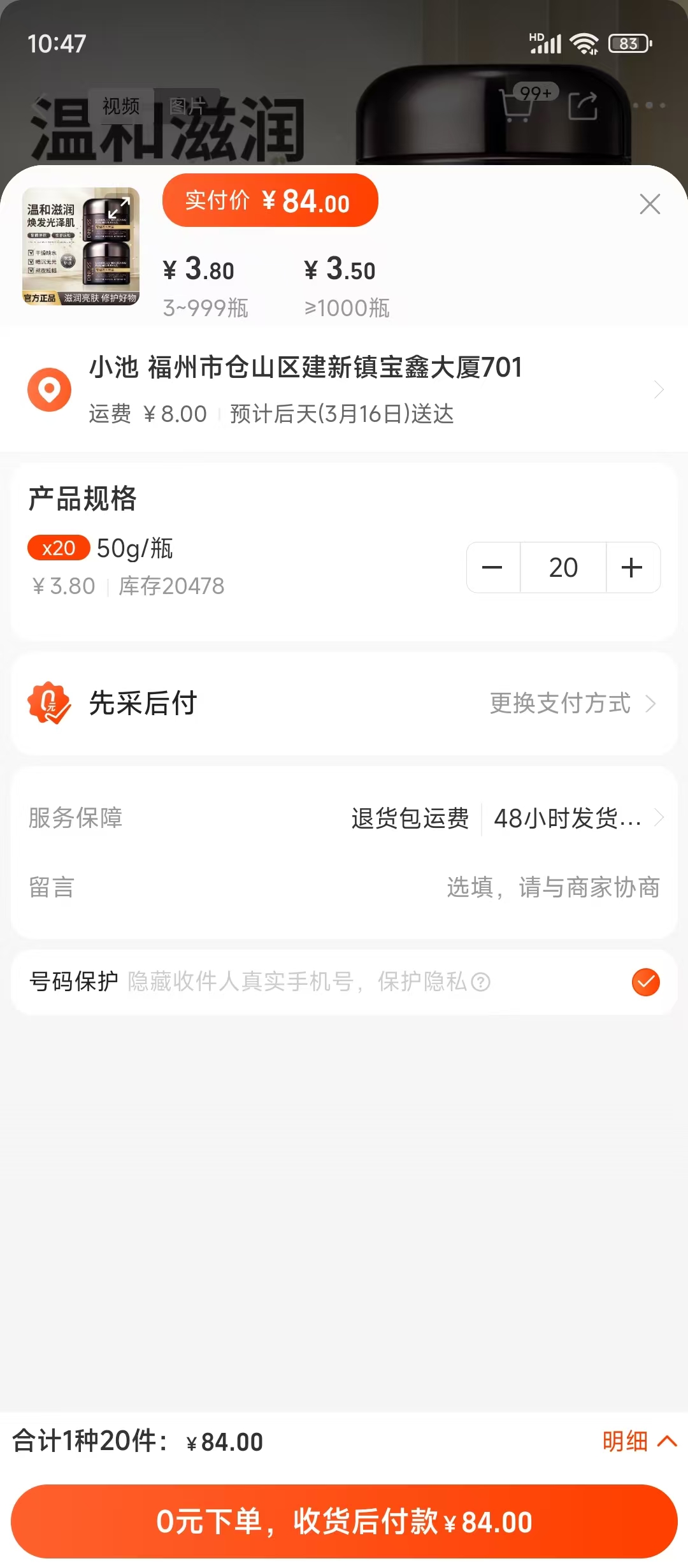Tap the quantity field showing 20
The width and height of the screenshot is (688, 1568).
pyautogui.click(x=563, y=567)
